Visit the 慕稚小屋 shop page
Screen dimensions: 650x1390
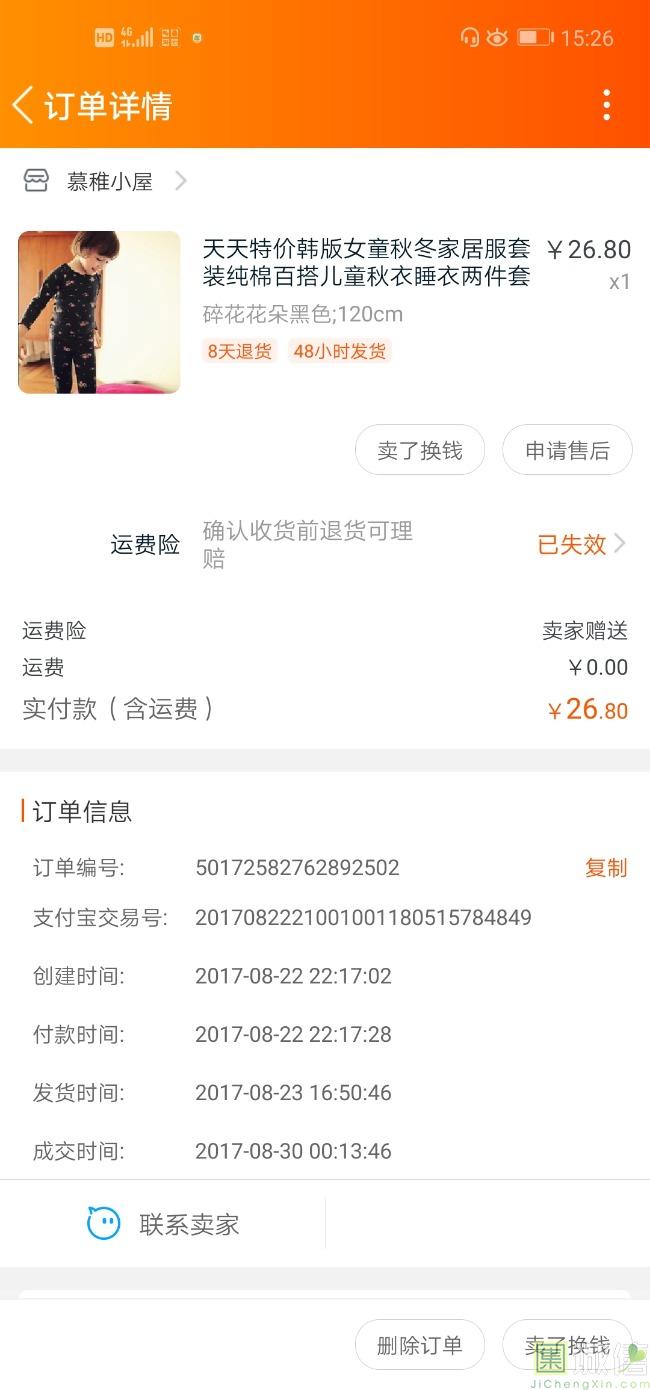coord(108,181)
